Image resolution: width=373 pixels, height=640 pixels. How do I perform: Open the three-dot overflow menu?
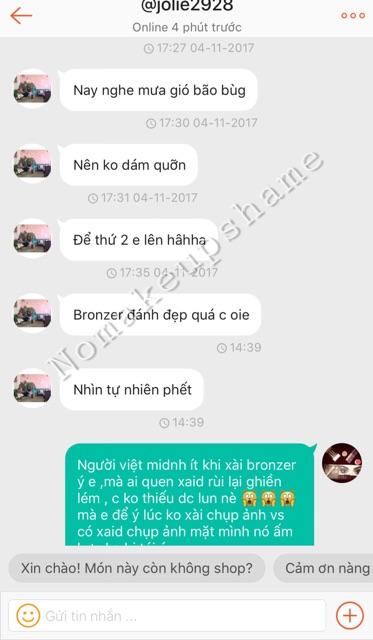pyautogui.click(x=353, y=16)
